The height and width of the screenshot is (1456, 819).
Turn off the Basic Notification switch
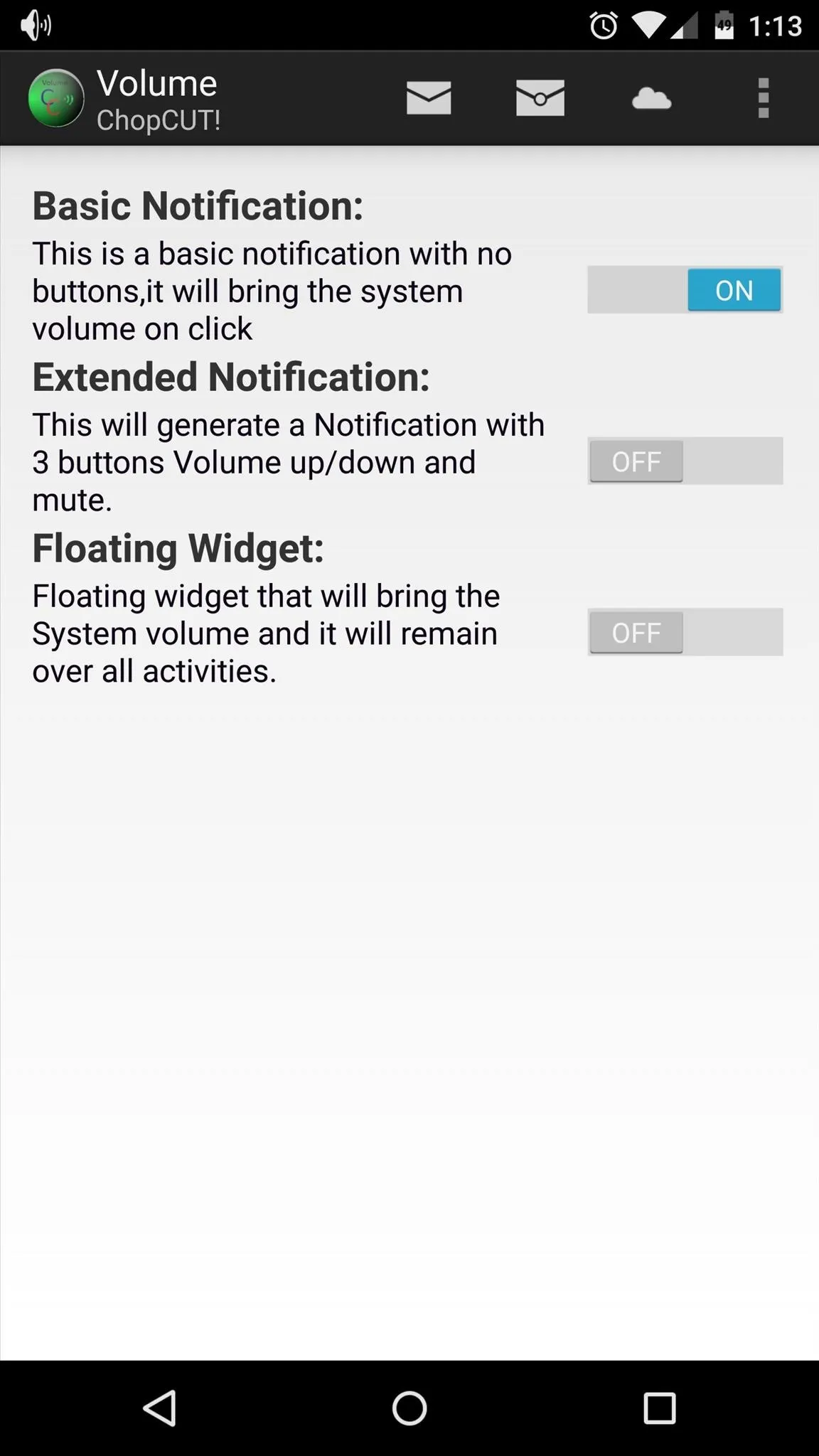[x=685, y=290]
